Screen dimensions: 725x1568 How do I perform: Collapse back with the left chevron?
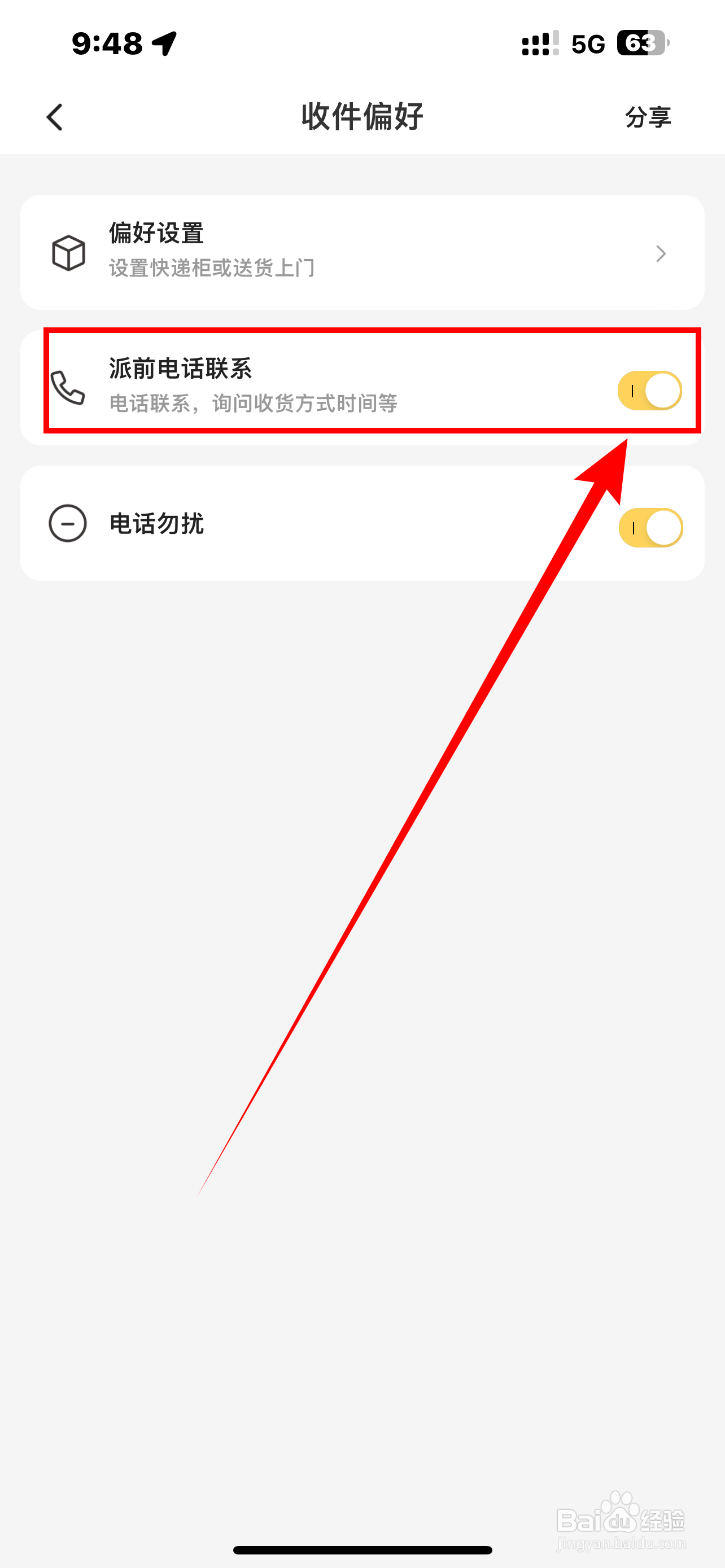click(x=54, y=117)
